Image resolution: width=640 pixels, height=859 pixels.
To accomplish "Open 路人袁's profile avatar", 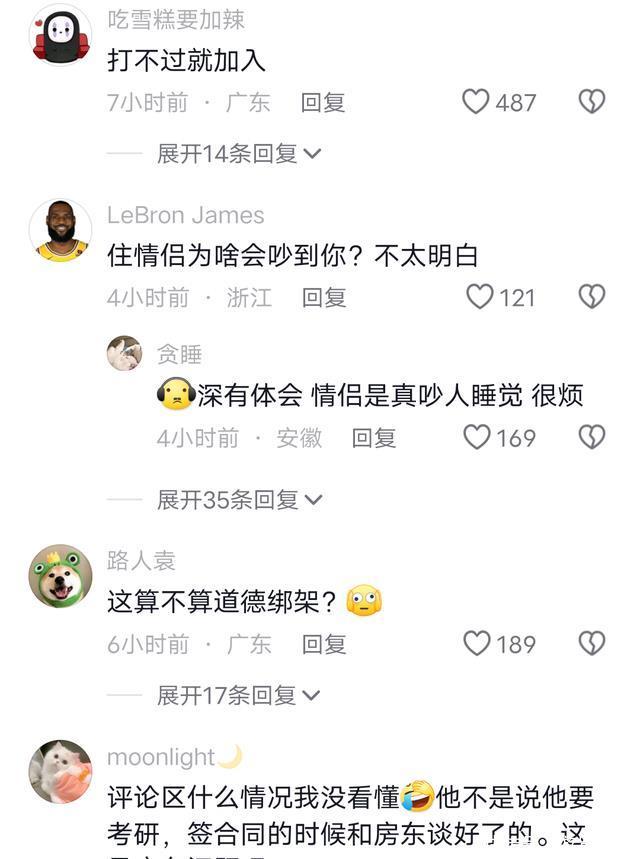I will coord(60,577).
